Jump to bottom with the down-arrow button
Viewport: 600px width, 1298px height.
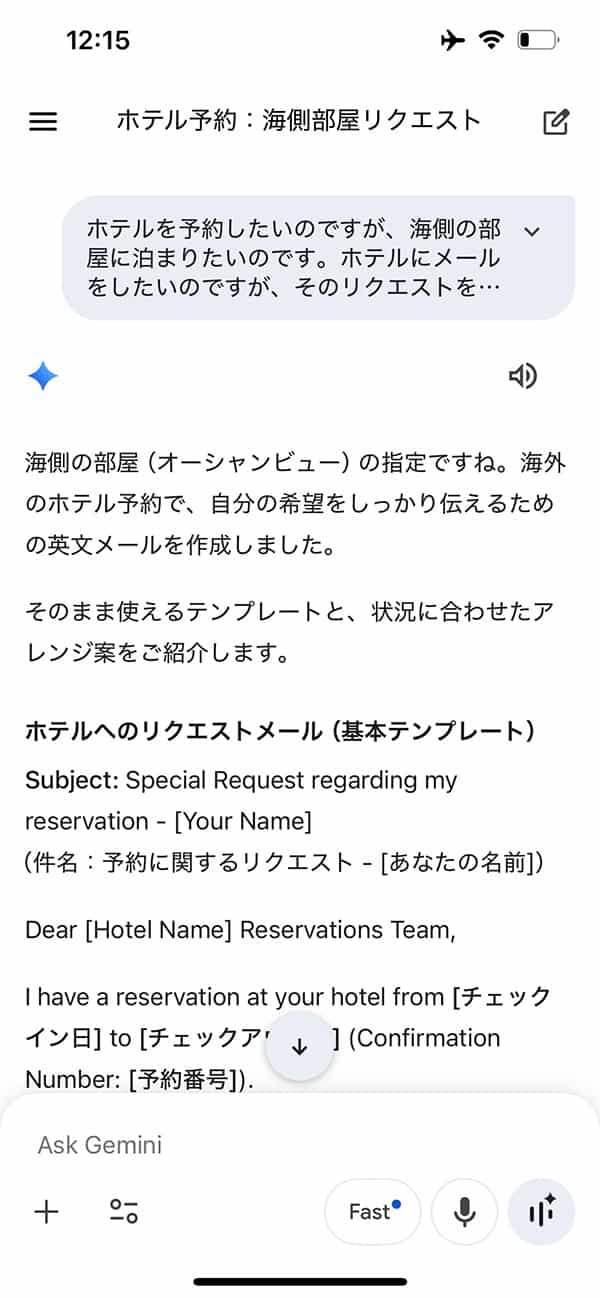pyautogui.click(x=299, y=1046)
